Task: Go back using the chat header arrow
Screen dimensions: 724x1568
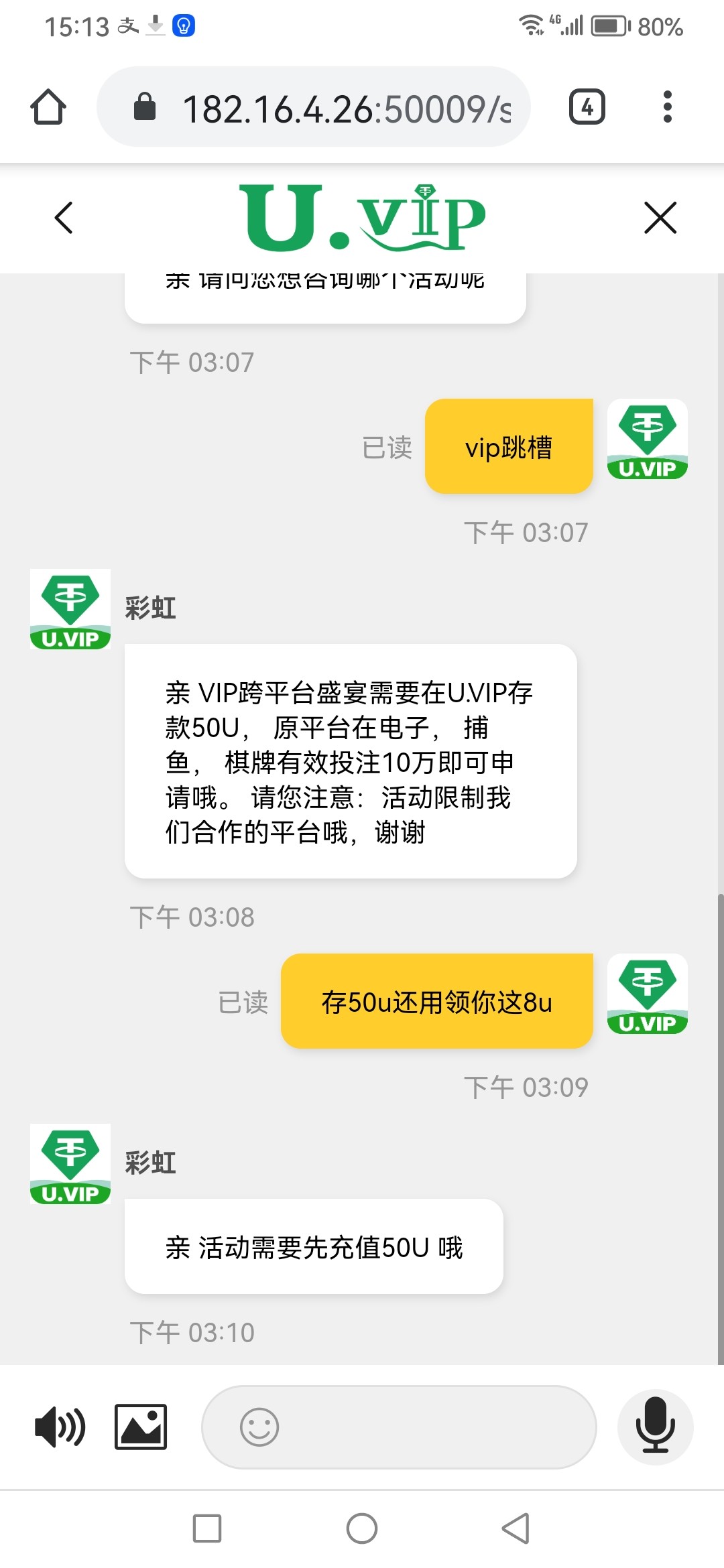Action: (64, 218)
